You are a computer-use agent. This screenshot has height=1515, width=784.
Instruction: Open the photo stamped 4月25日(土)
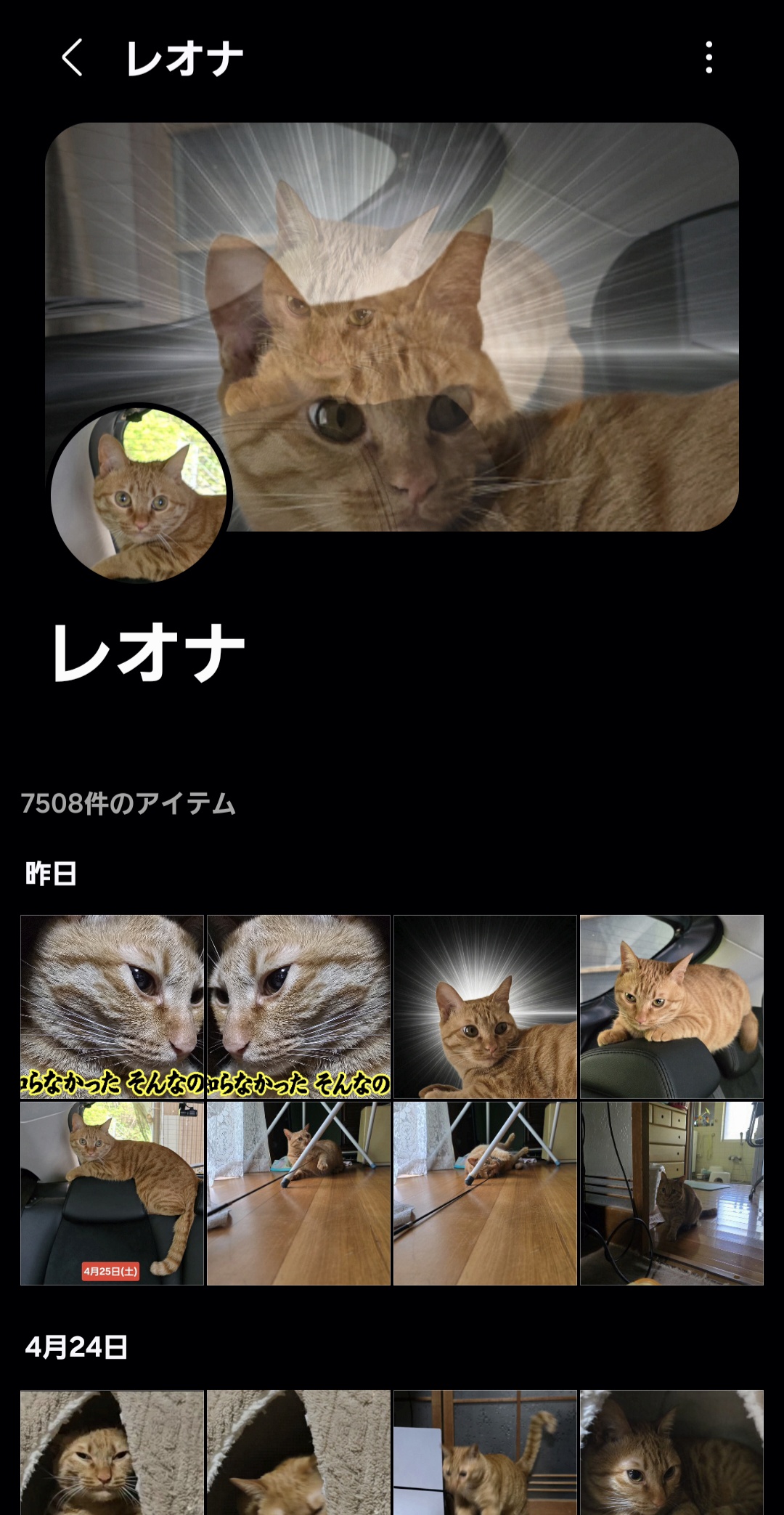pyautogui.click(x=112, y=1193)
